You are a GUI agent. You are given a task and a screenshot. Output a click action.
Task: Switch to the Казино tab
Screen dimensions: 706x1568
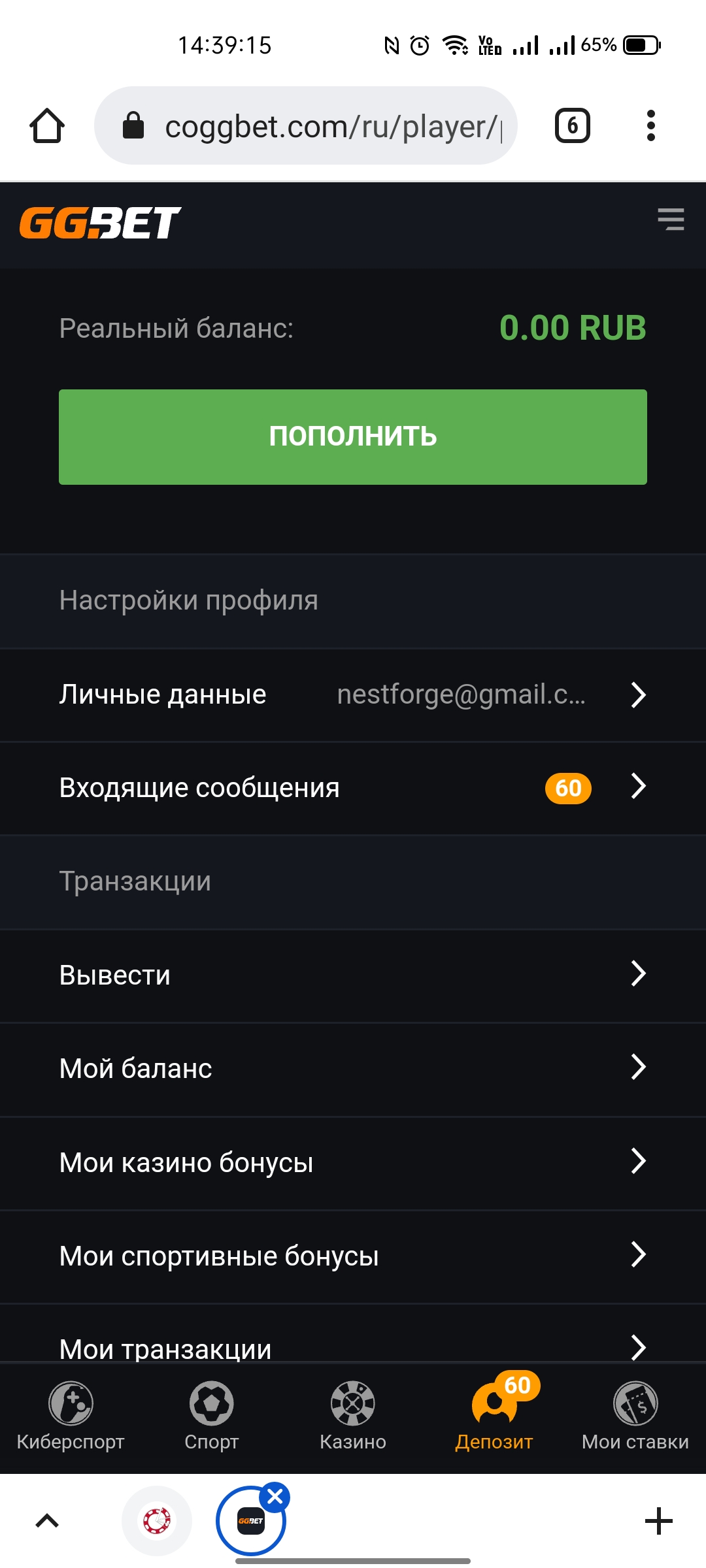(353, 1416)
